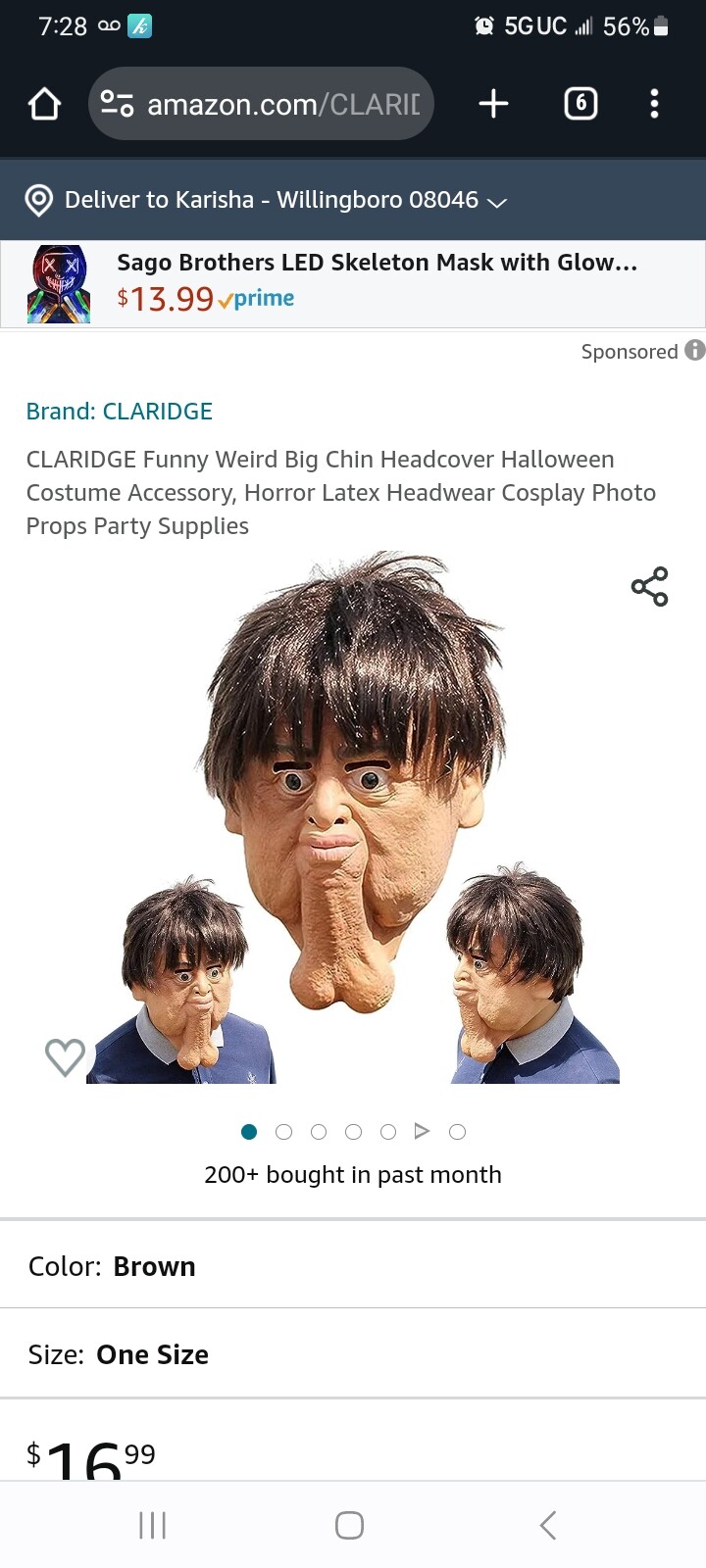Open the browser overflow menu

(x=654, y=103)
